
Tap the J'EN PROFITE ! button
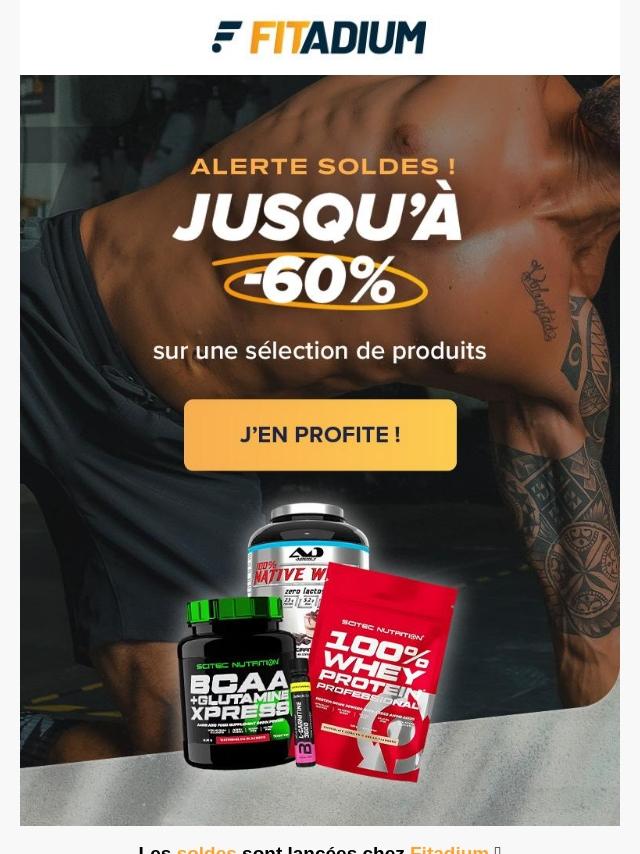click(320, 435)
